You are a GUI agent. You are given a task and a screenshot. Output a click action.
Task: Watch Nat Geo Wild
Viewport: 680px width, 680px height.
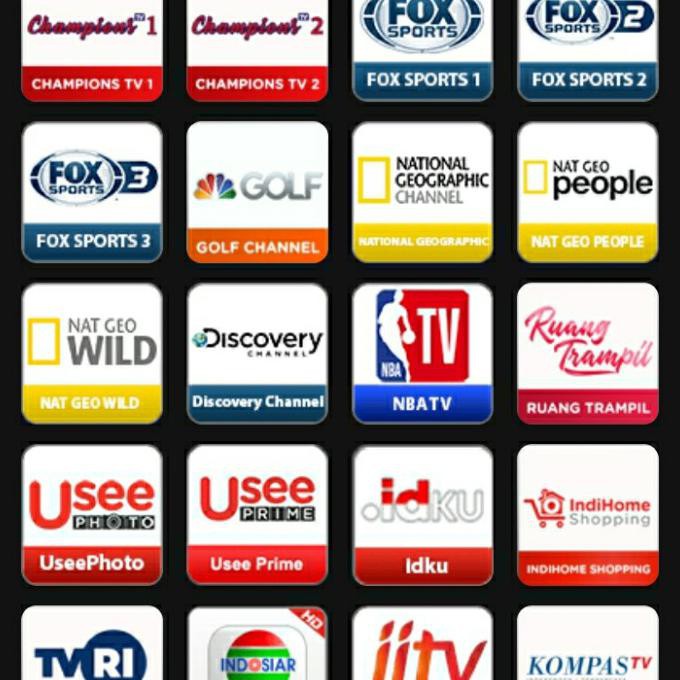pos(92,353)
